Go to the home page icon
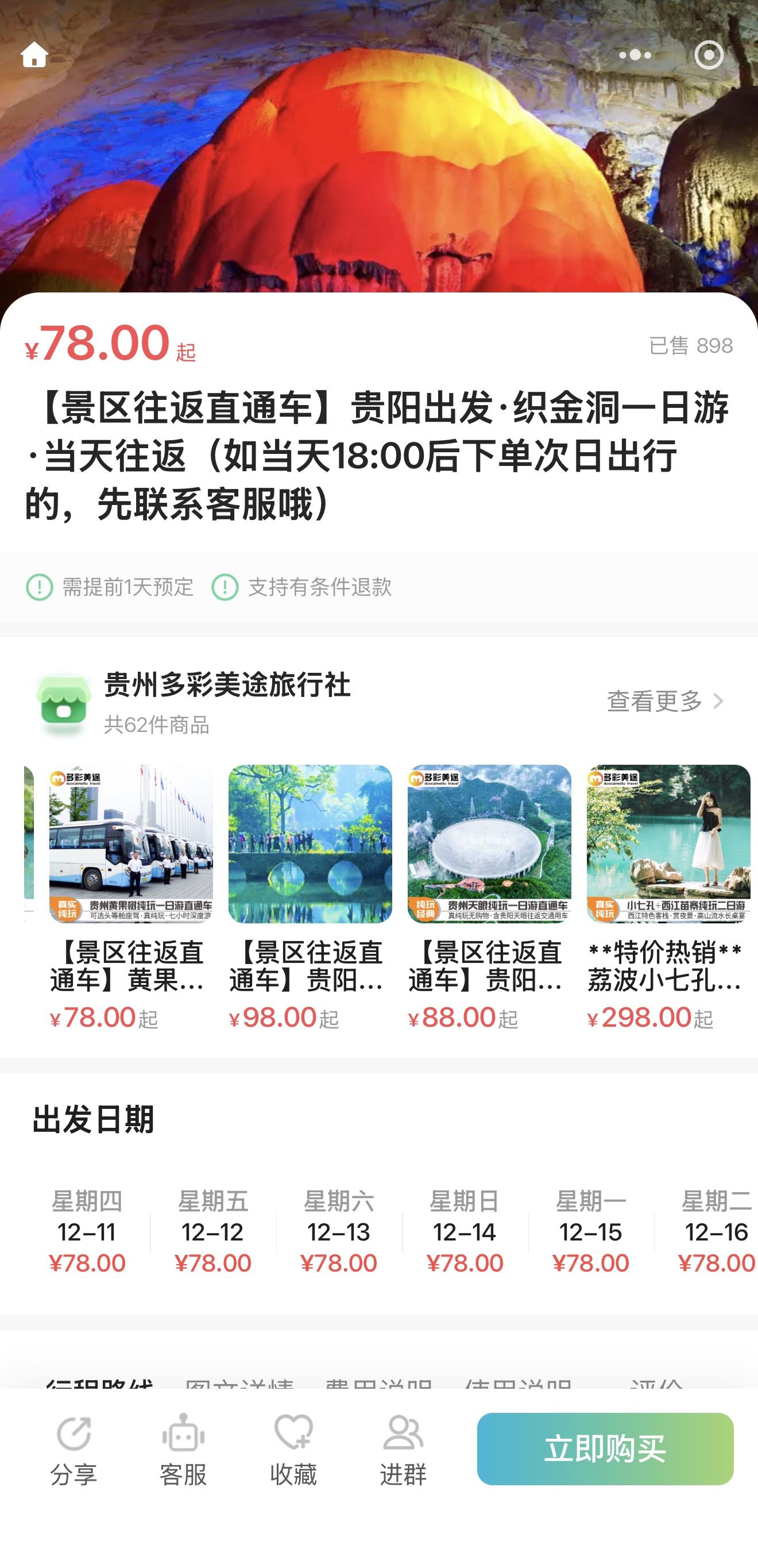 (34, 55)
